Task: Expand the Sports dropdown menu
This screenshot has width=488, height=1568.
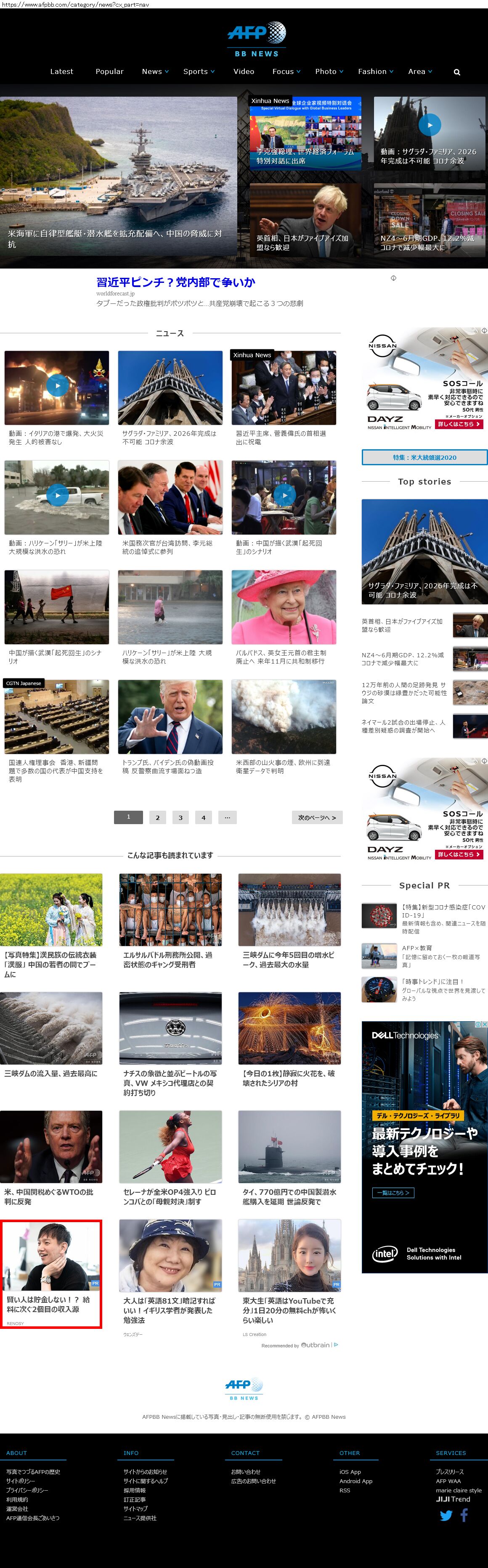Action: click(x=199, y=71)
